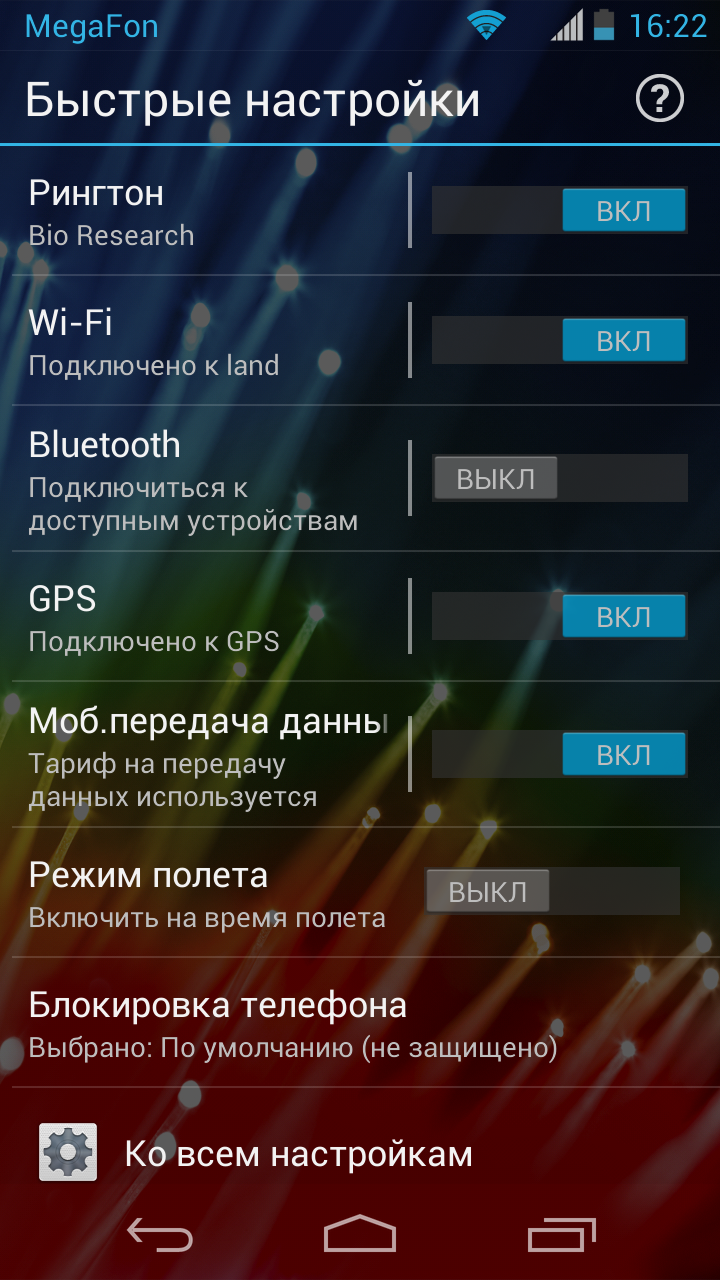720x1280 pixels.
Task: Tap the system back button
Action: tap(160, 1236)
